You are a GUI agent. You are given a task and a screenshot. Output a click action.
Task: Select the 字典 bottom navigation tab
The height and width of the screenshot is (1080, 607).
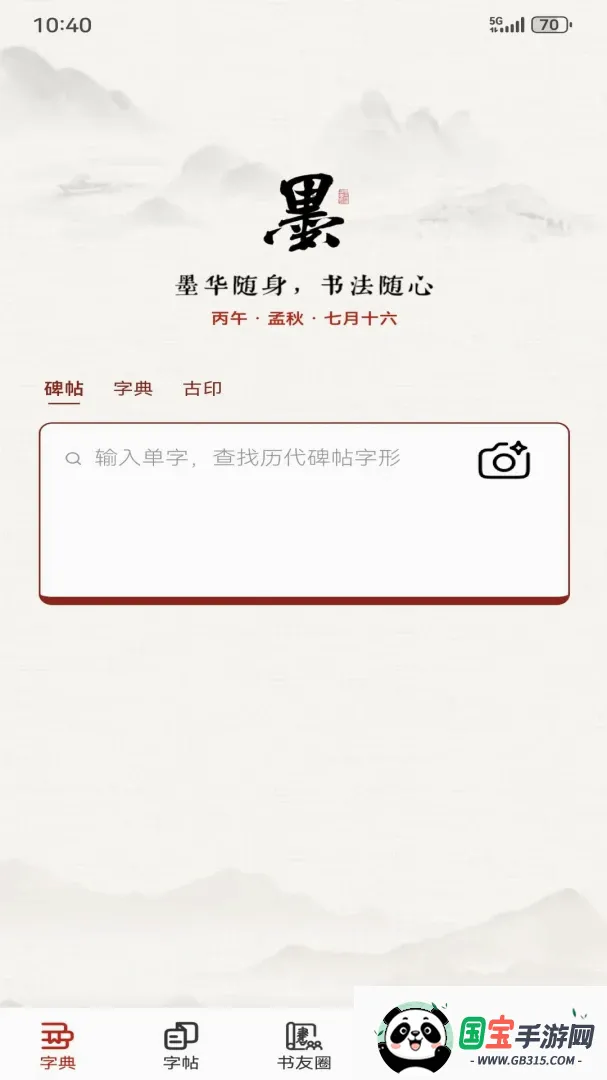tap(58, 1046)
